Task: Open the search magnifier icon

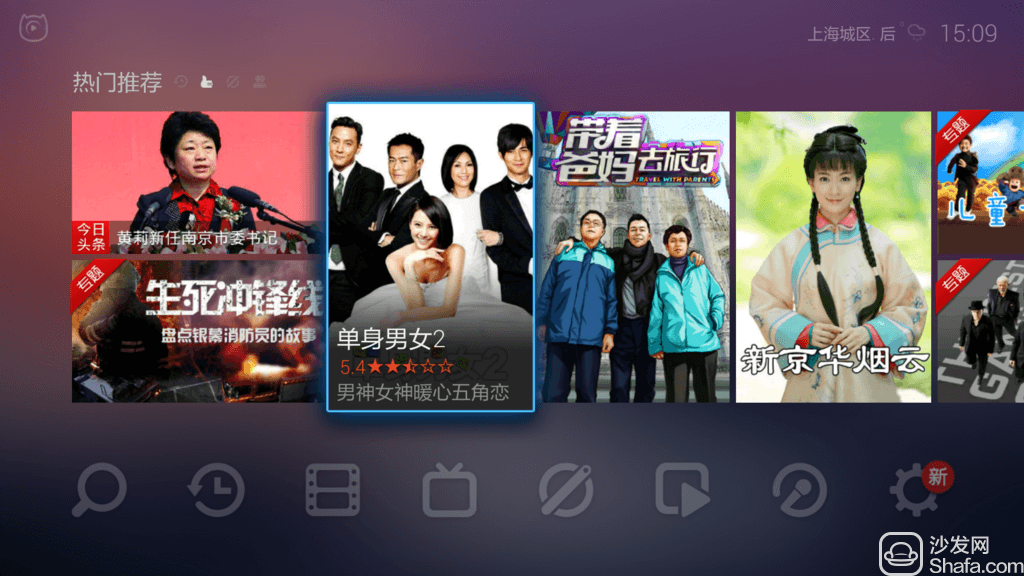Action: (x=100, y=490)
